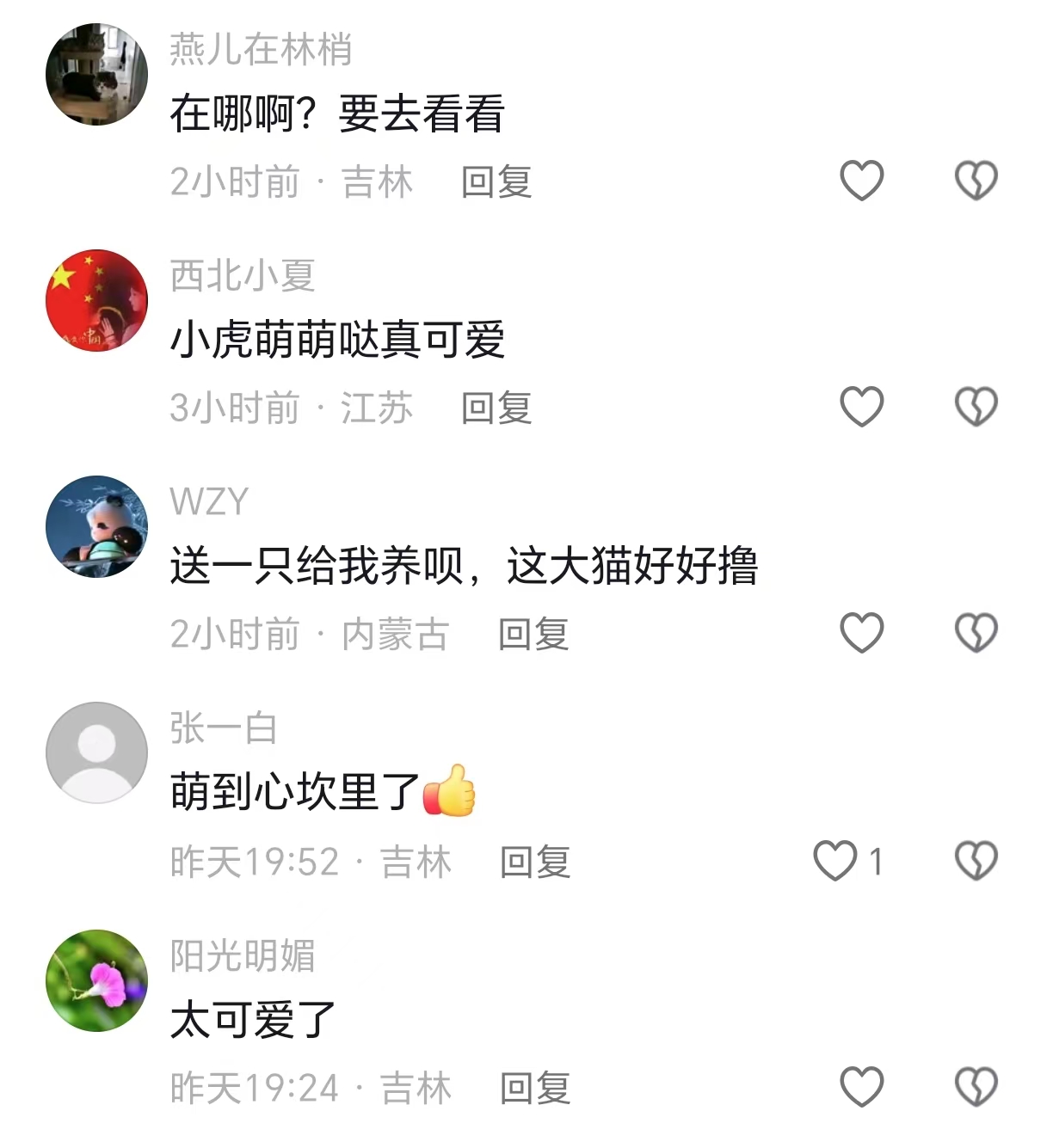The width and height of the screenshot is (1053, 1148).
Task: Dislike 阳光明媚's comment with broken heart
Action: click(x=976, y=1087)
